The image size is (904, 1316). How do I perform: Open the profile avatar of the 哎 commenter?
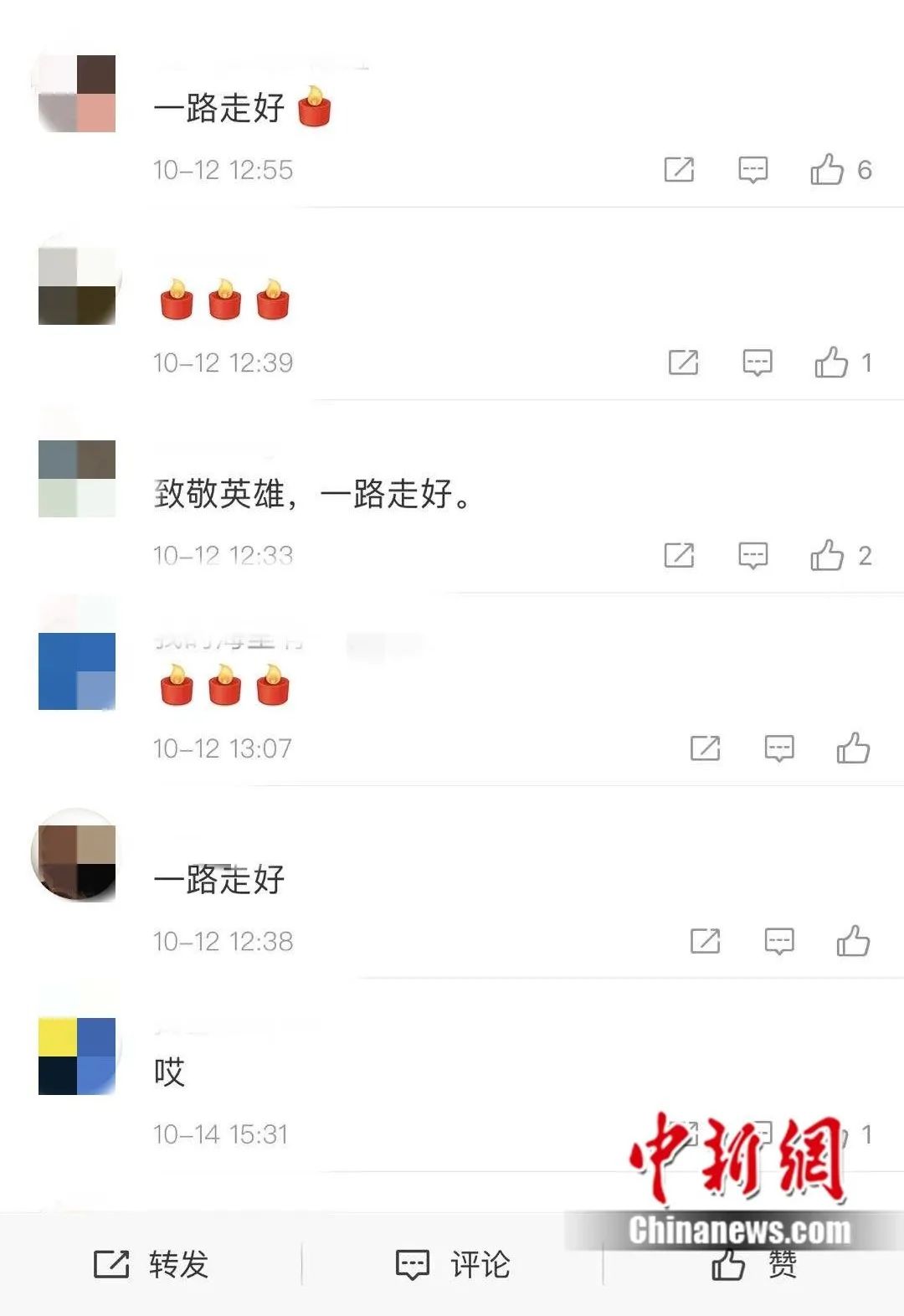point(77,1056)
